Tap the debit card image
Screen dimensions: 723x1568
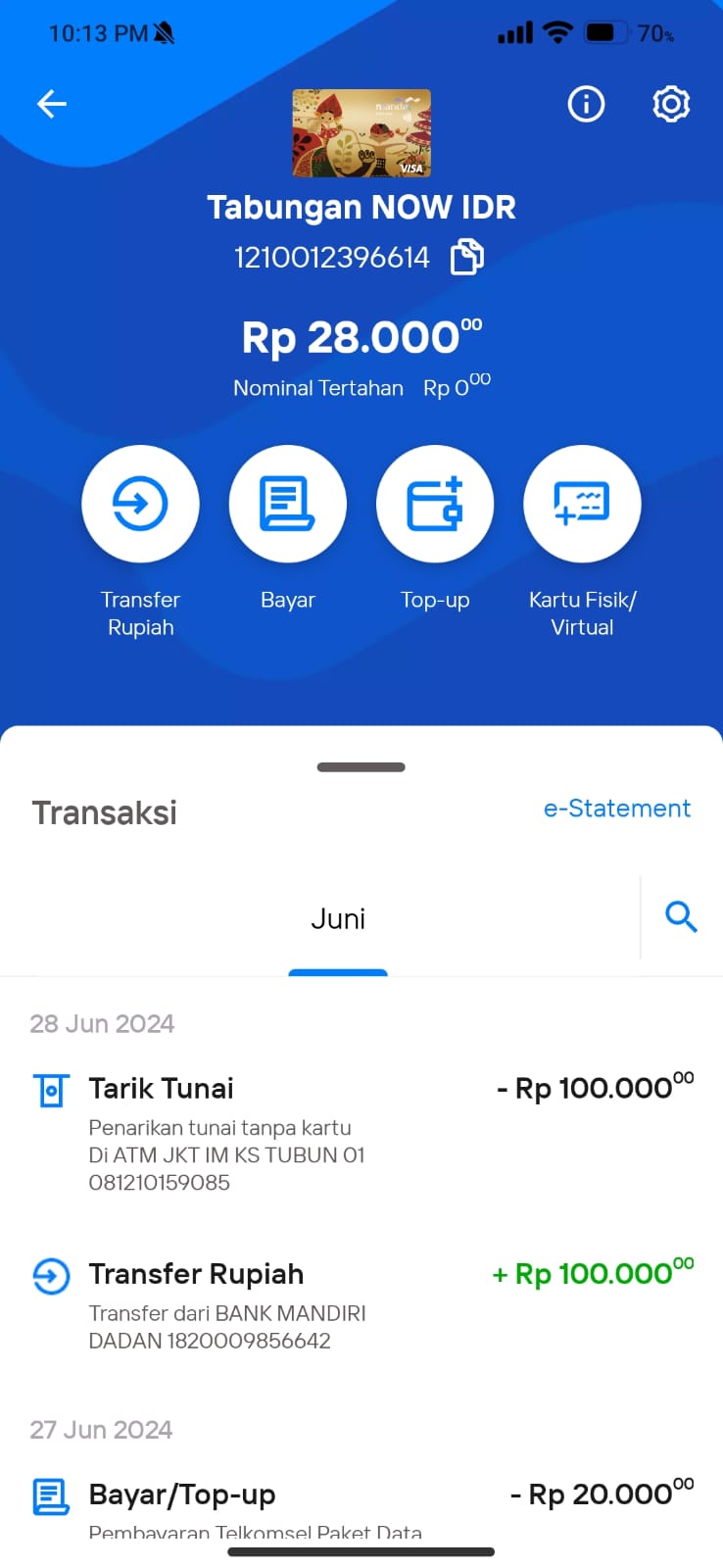pyautogui.click(x=361, y=133)
